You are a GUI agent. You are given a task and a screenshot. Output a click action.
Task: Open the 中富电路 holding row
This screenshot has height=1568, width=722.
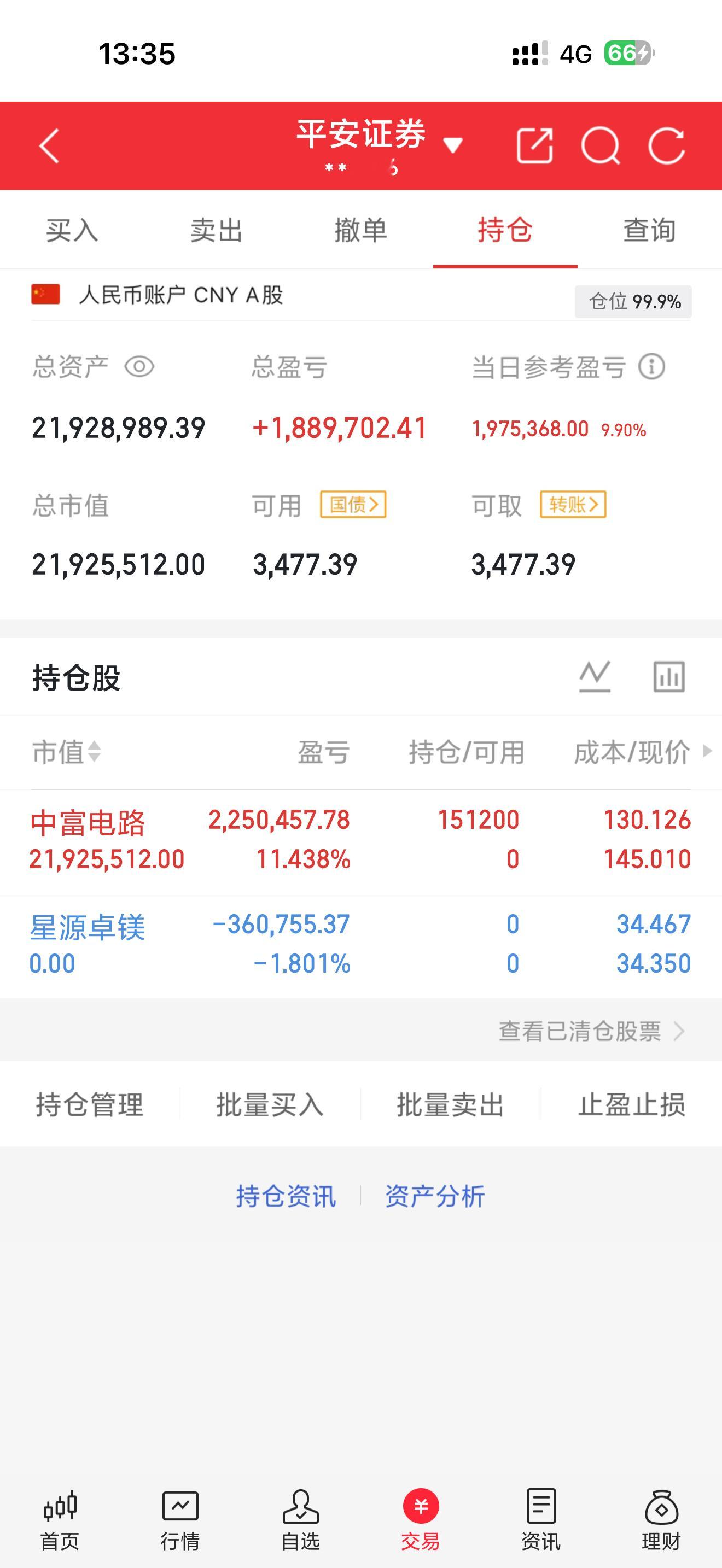(360, 841)
